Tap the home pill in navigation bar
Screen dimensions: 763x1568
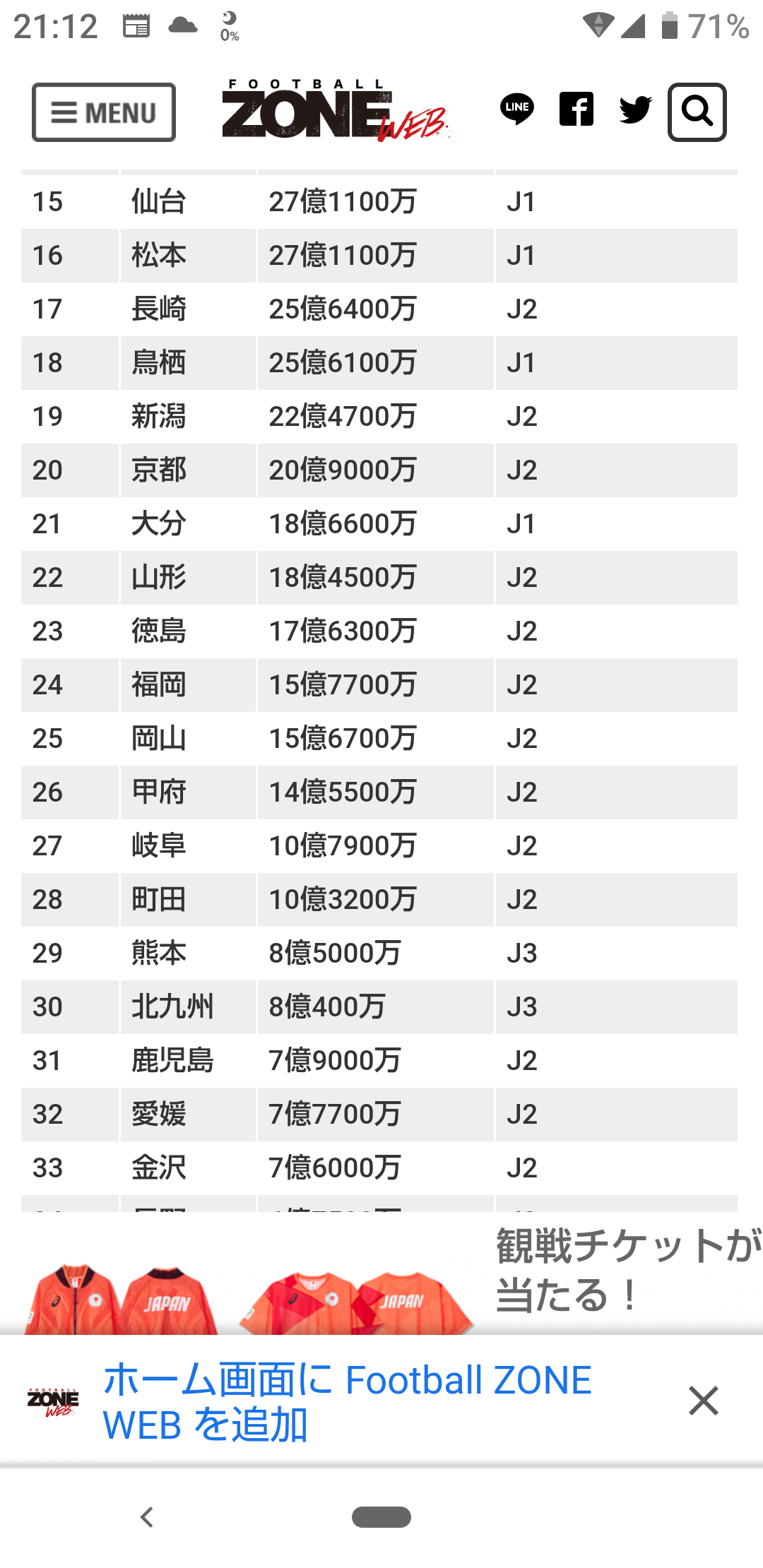click(381, 1516)
